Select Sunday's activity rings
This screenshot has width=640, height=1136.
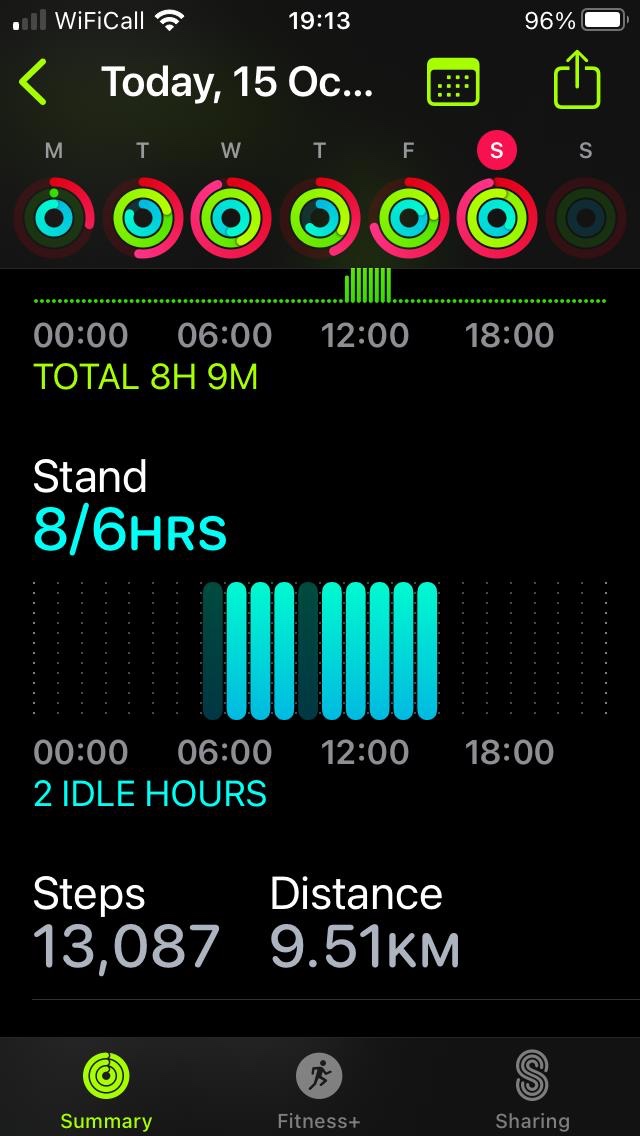click(586, 217)
